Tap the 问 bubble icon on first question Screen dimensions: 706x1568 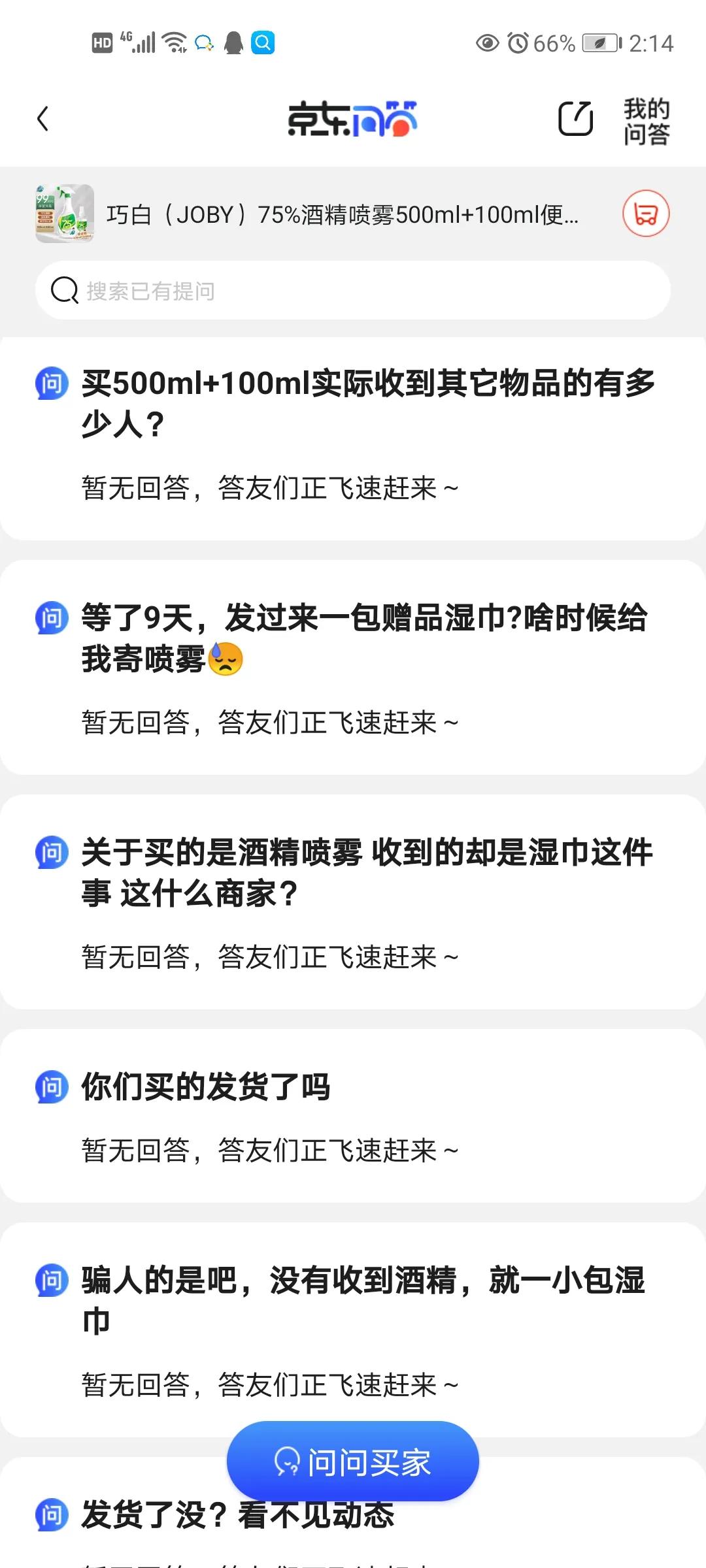[x=51, y=382]
